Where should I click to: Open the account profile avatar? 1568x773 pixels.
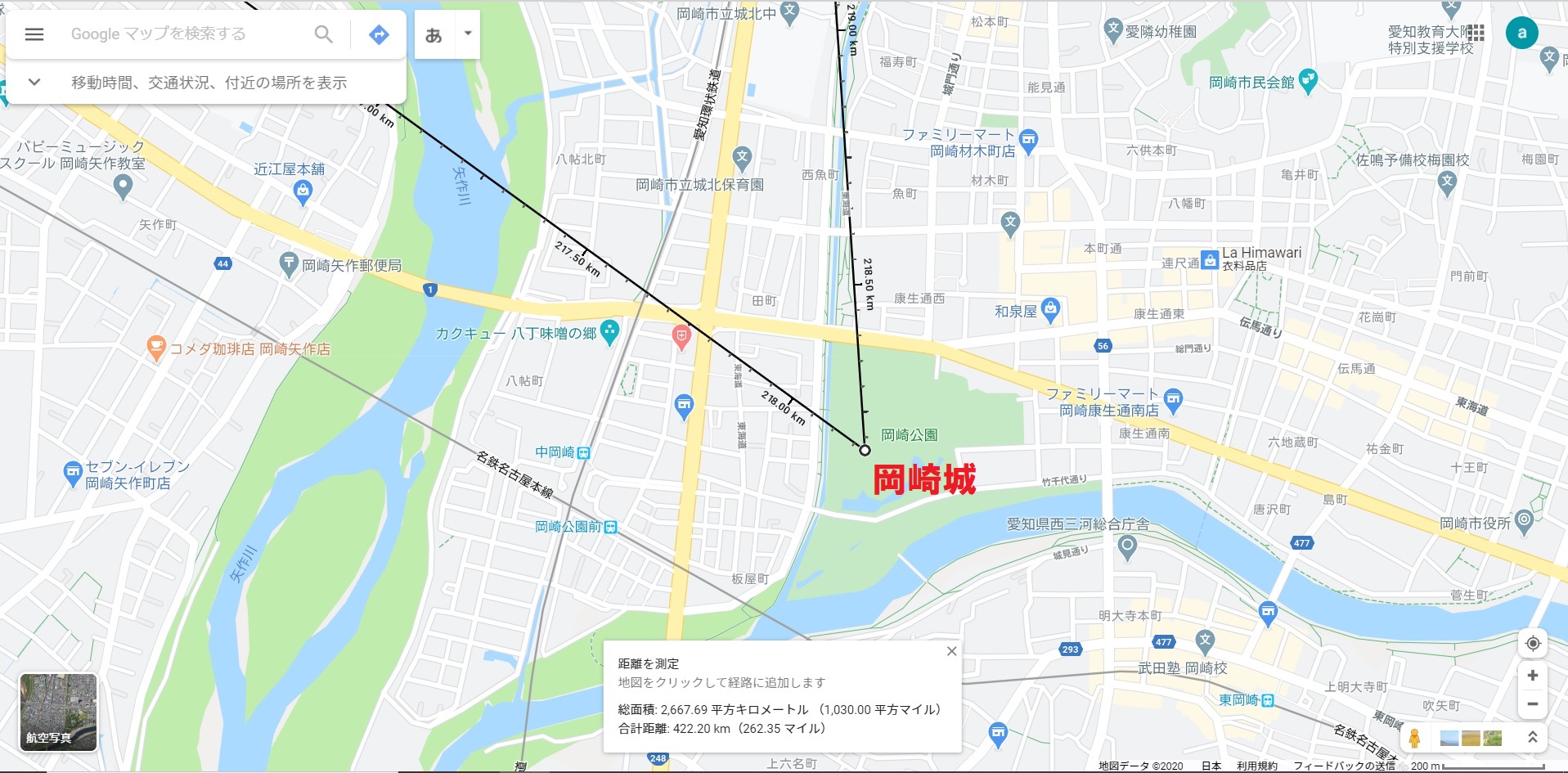(x=1521, y=33)
